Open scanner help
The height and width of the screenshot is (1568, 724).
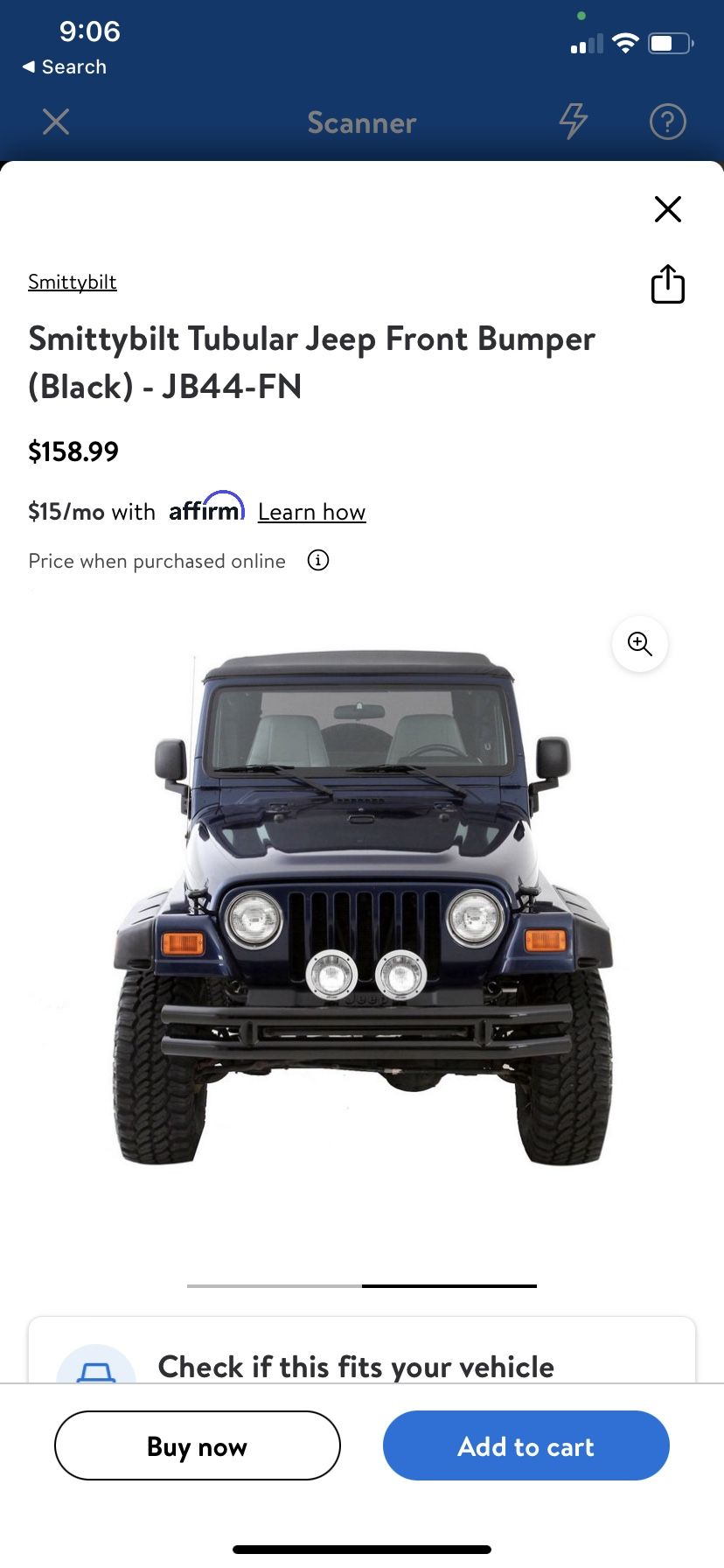click(x=667, y=122)
